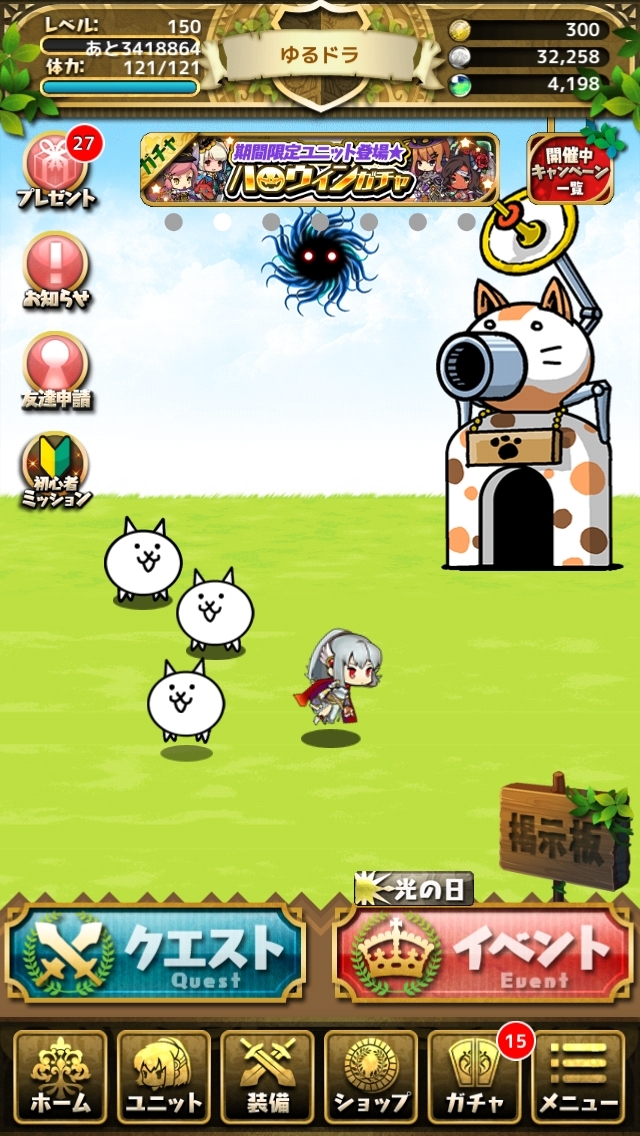Image resolution: width=640 pixels, height=1136 pixels.
Task: Switch to the ホーム tab
Action: (x=60, y=1076)
